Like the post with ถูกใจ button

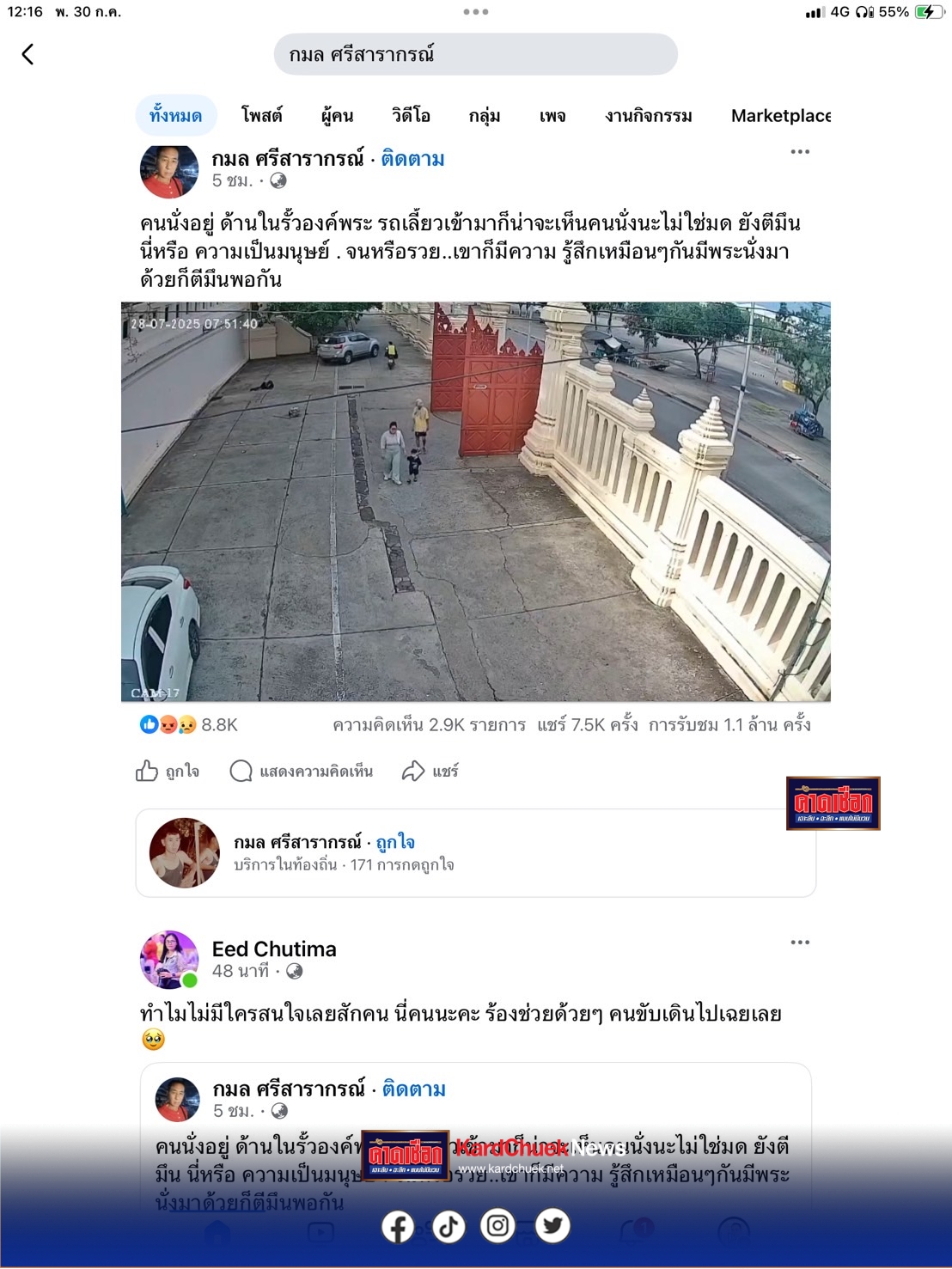(168, 772)
